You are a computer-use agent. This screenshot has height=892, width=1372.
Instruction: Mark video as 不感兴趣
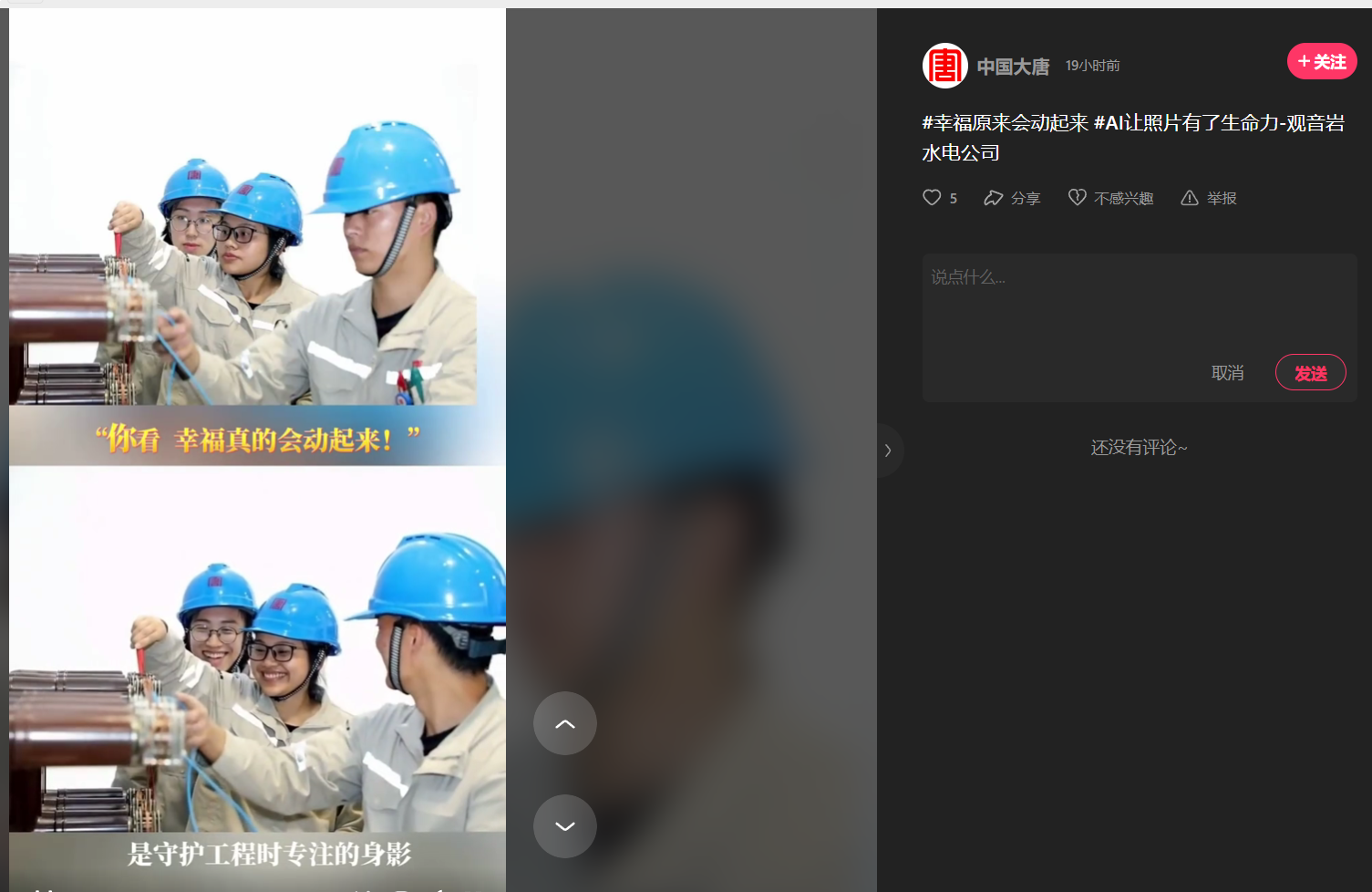[1110, 198]
